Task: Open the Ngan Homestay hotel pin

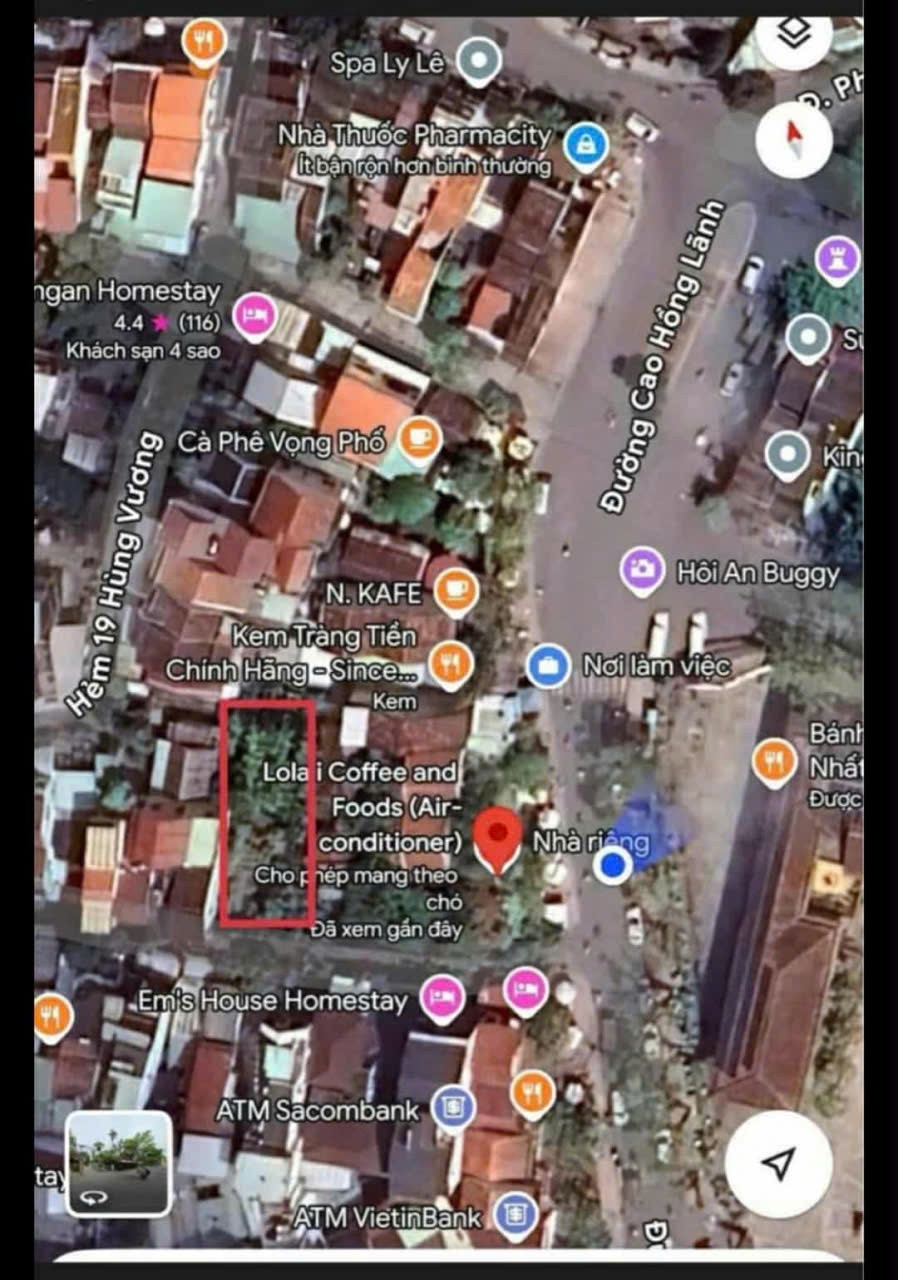Action: point(253,318)
